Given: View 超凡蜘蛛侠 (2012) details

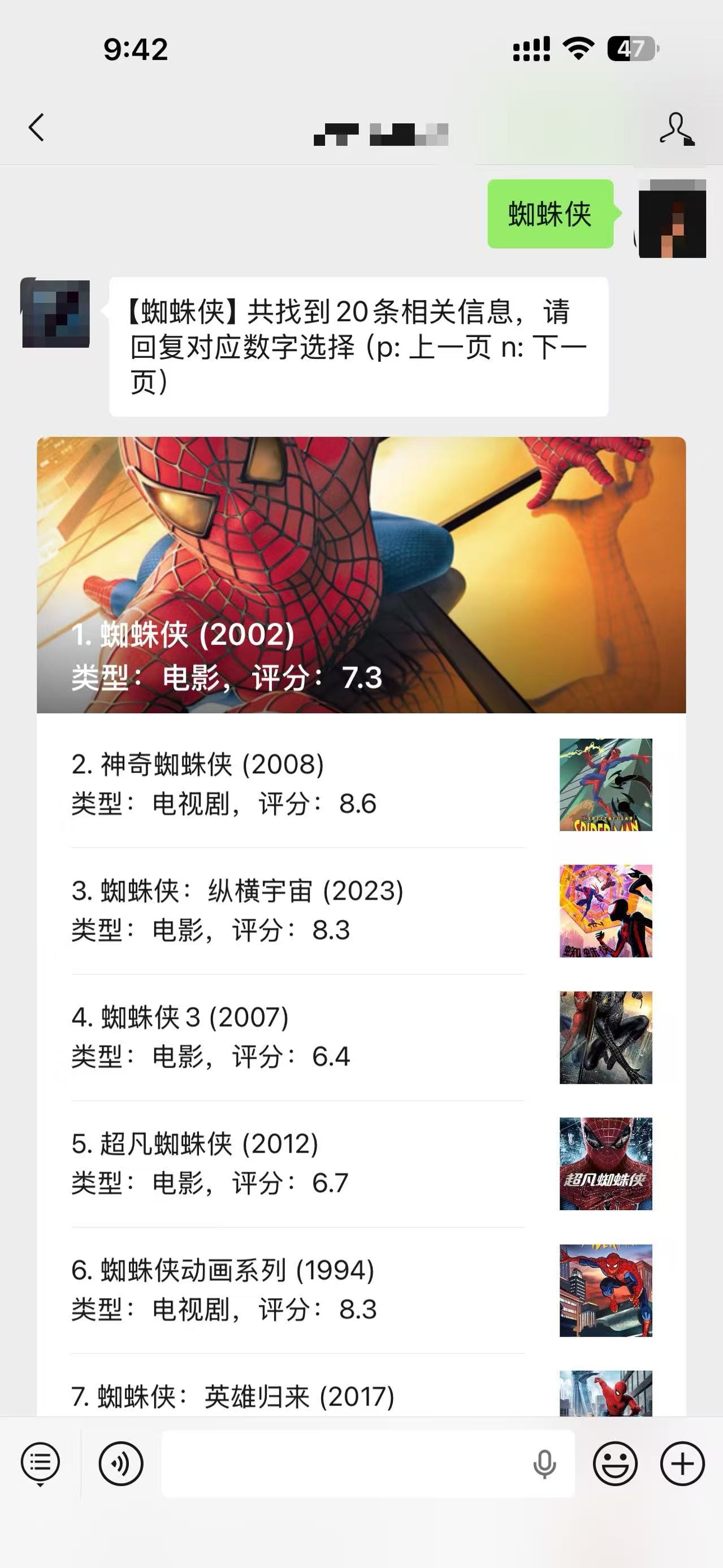Looking at the screenshot, I should pyautogui.click(x=298, y=1163).
